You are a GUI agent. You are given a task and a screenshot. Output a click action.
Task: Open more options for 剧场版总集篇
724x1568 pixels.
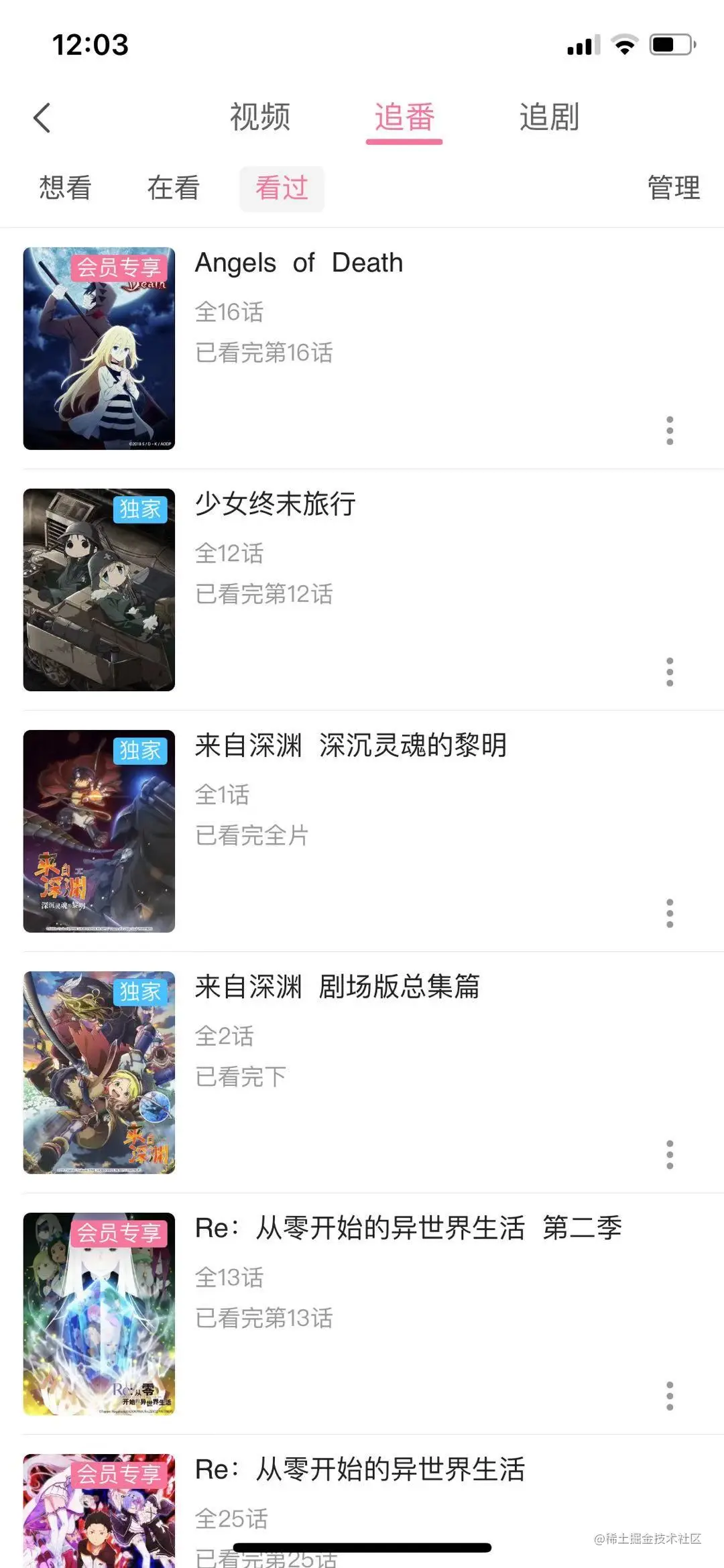coord(669,1154)
